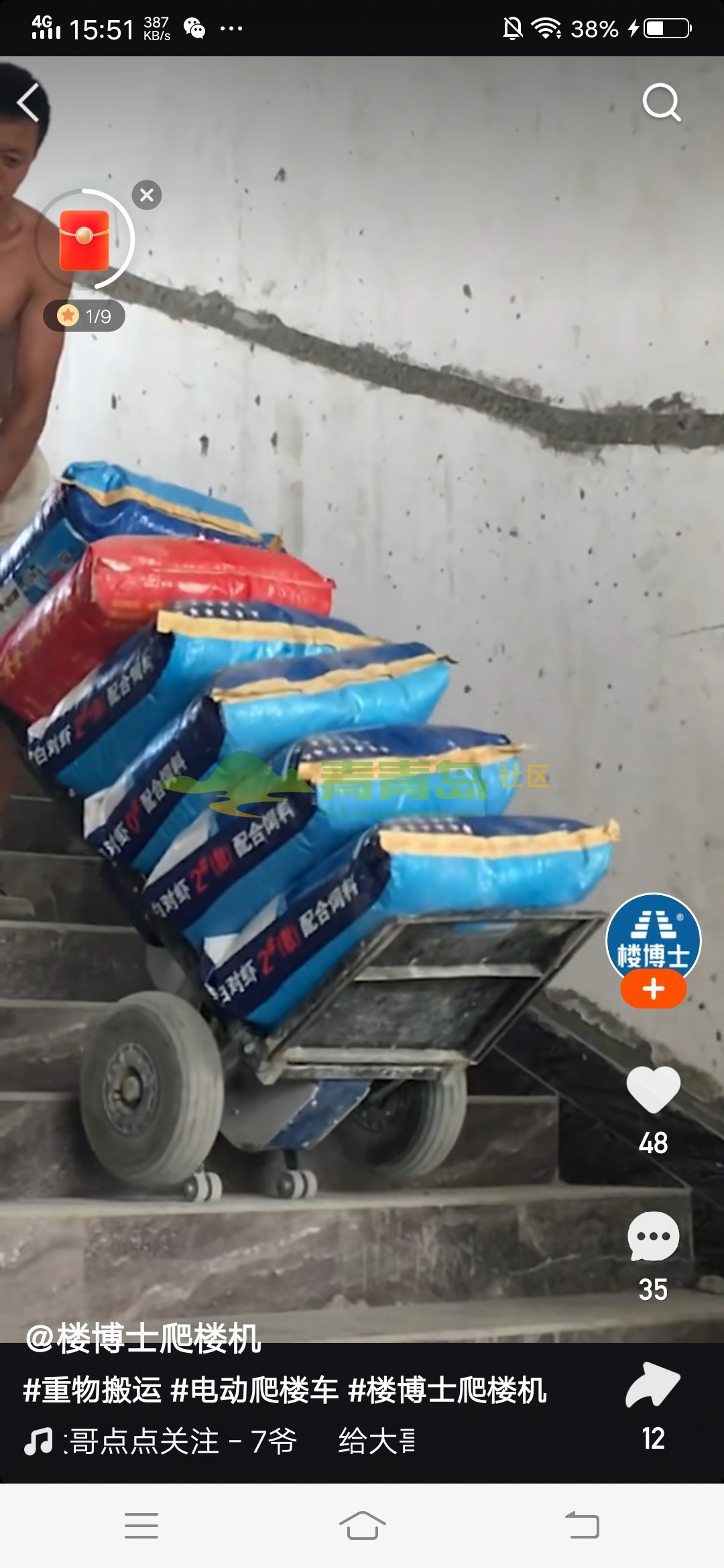The image size is (724, 1568).
Task: Open hashtag #重物搬运
Action: point(93,1390)
